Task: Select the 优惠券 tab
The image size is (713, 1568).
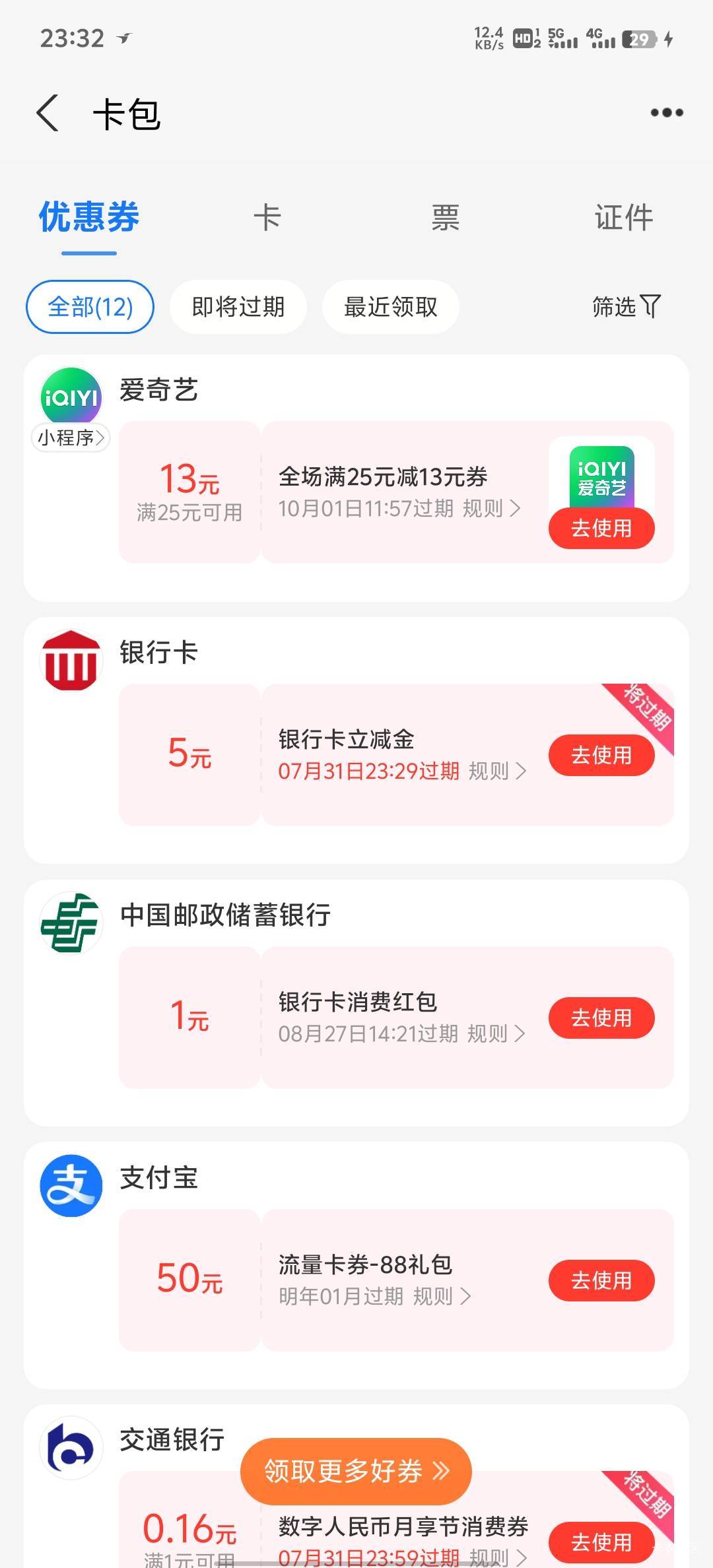Action: click(89, 218)
